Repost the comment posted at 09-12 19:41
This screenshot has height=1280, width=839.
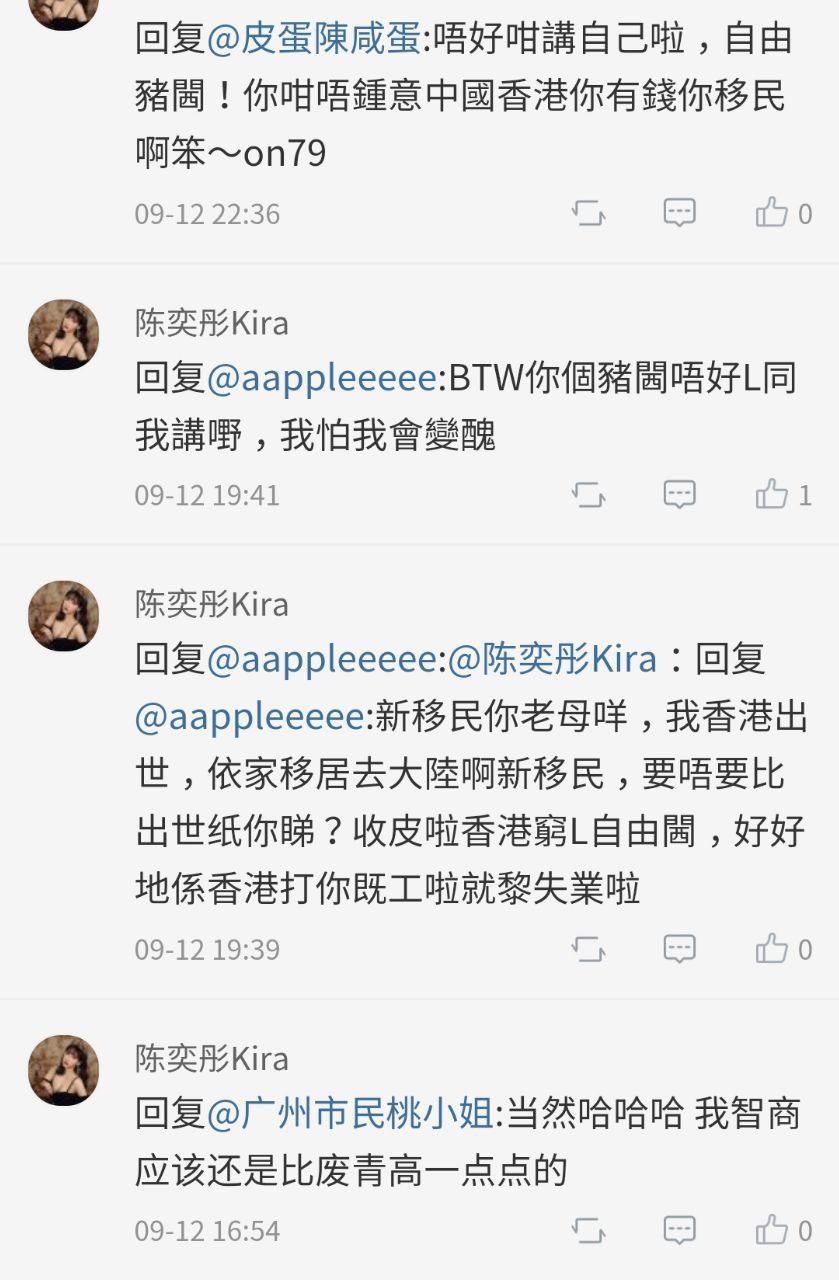pos(588,494)
